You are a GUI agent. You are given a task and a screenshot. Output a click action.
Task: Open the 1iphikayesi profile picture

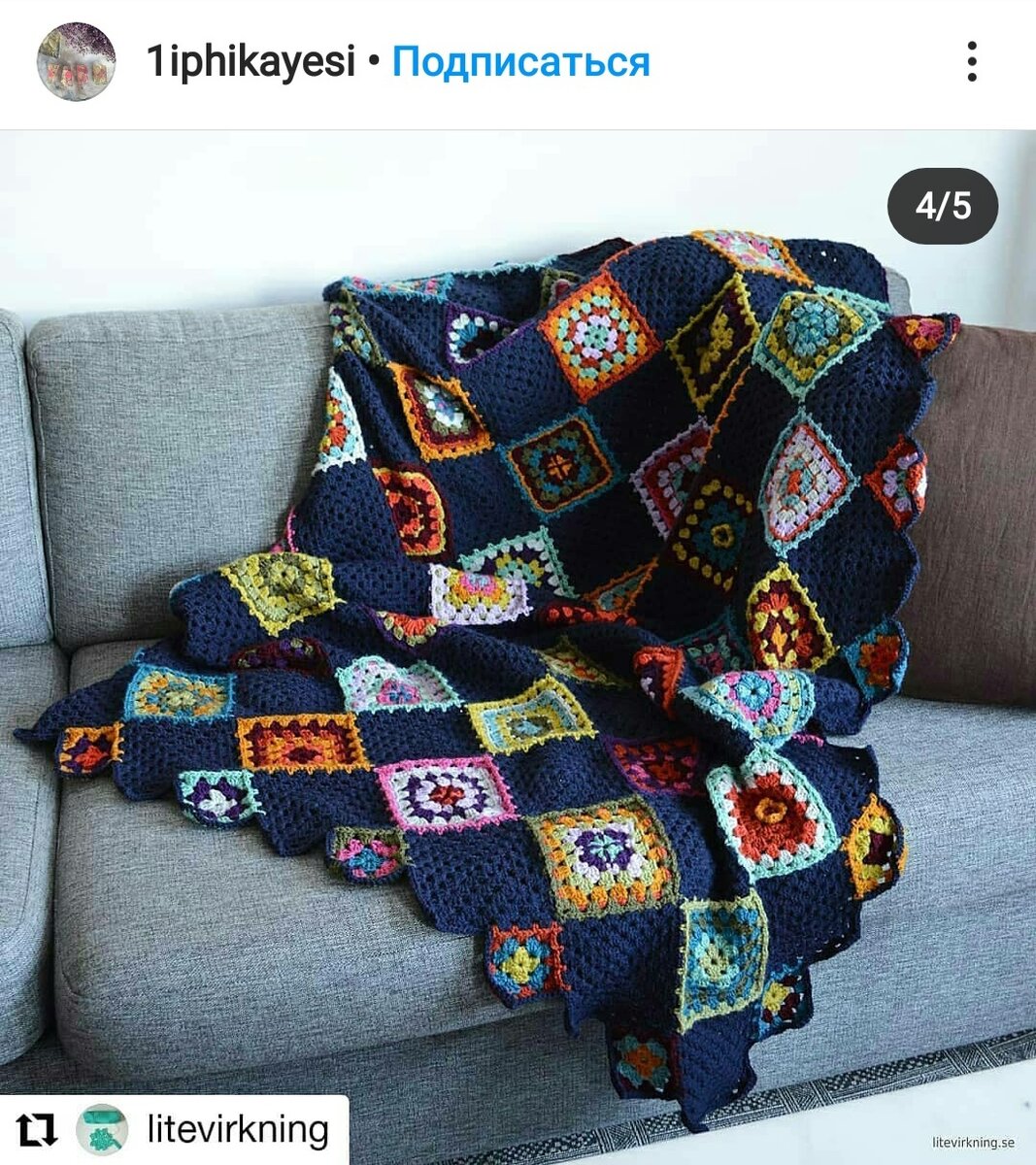[x=76, y=62]
